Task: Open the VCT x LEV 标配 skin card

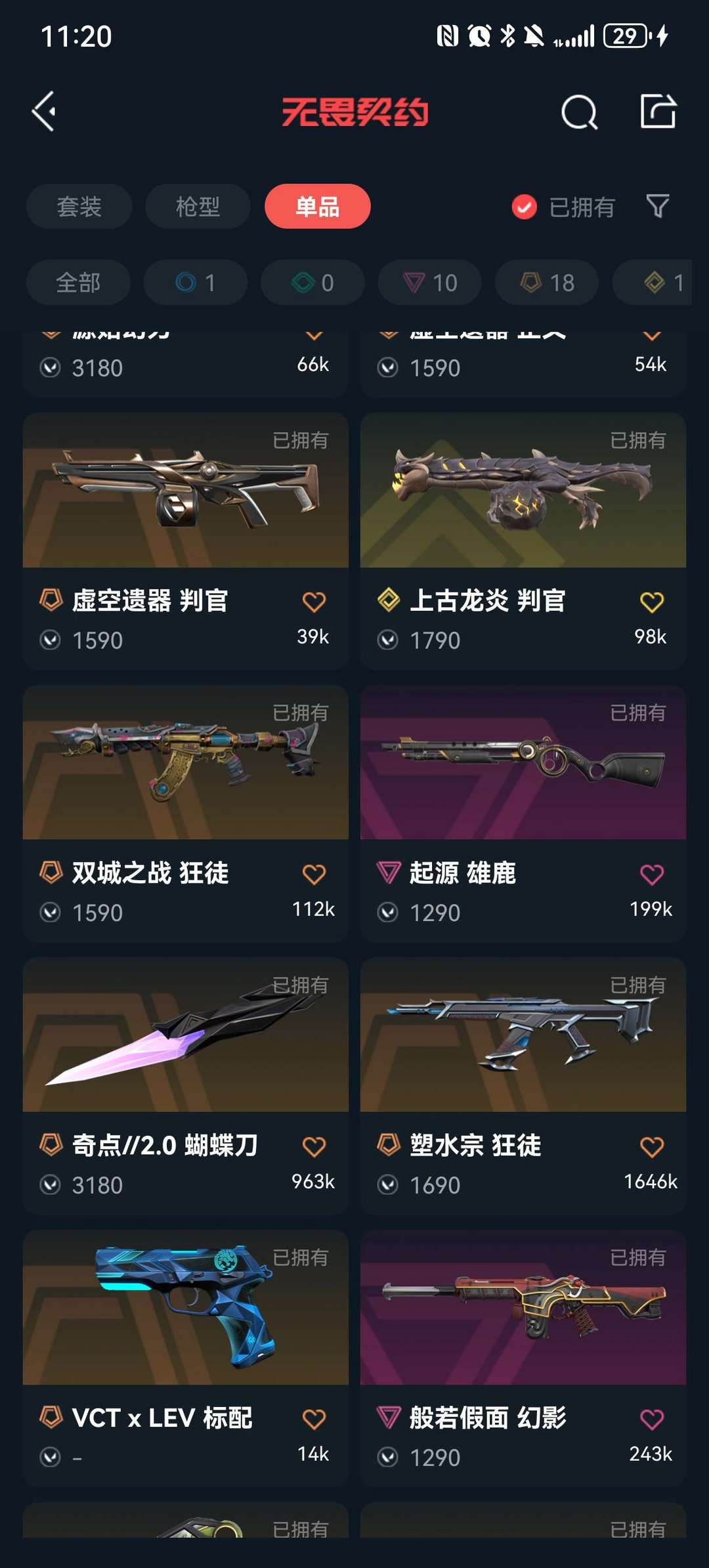Action: 185,1358
